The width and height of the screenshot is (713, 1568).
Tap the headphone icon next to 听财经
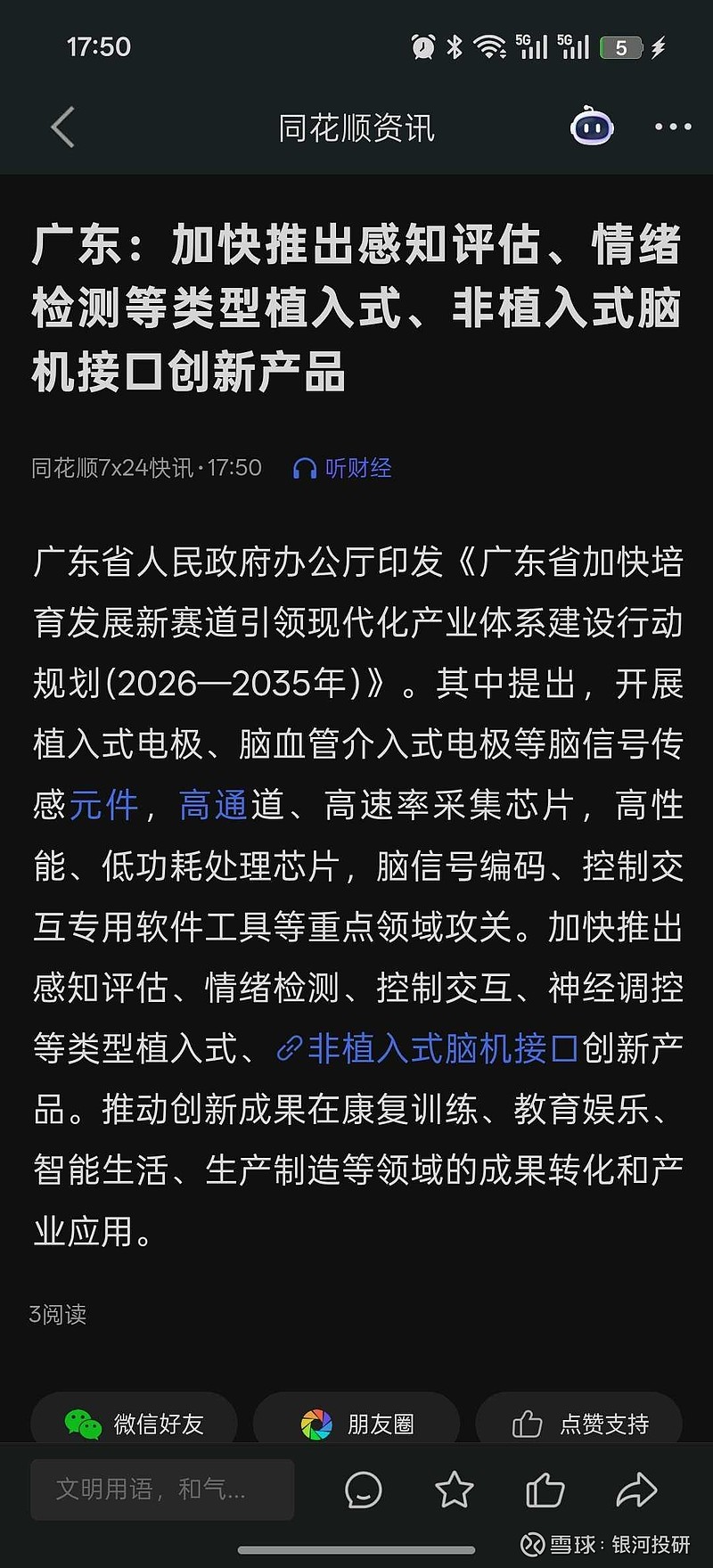[306, 467]
